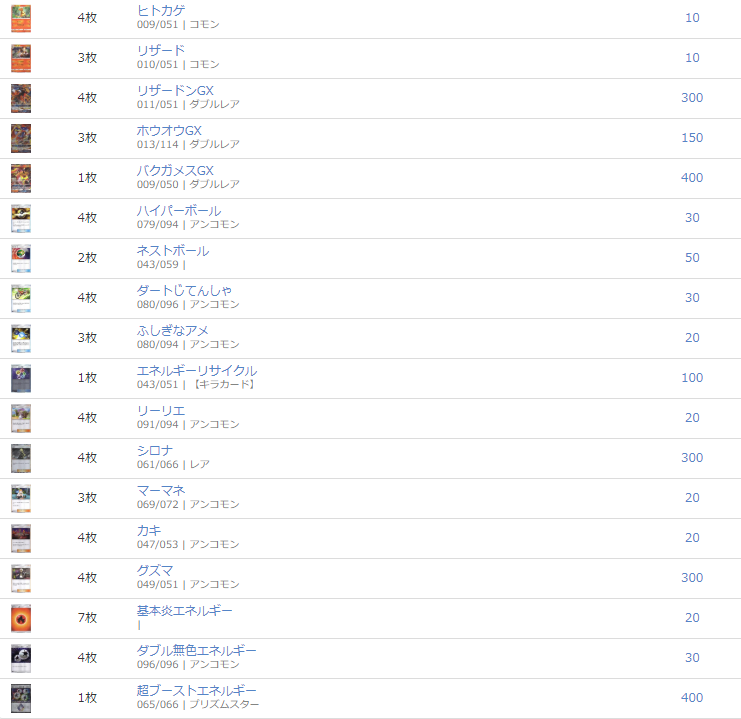View the リザードンGX card page
Viewport: 741px width, 719px height.
[175, 90]
